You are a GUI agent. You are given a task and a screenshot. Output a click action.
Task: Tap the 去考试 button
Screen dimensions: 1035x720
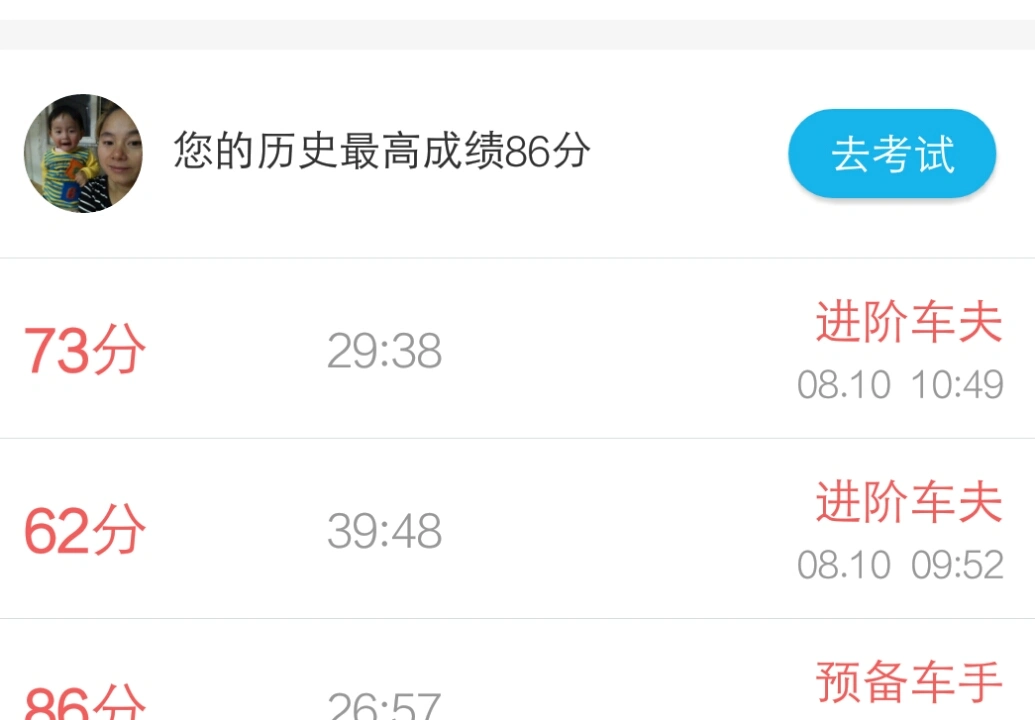pyautogui.click(x=891, y=154)
